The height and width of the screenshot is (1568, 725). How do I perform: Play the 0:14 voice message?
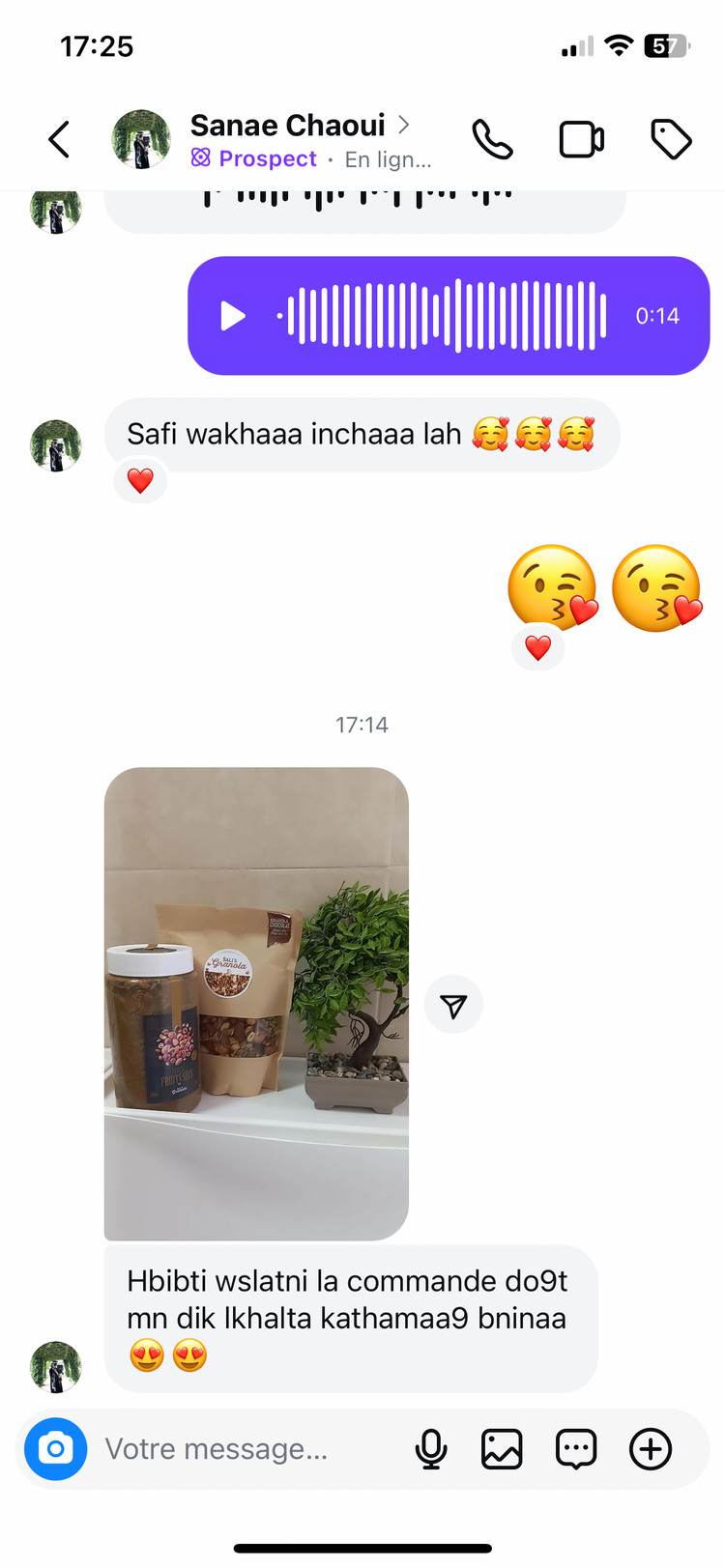coord(233,316)
